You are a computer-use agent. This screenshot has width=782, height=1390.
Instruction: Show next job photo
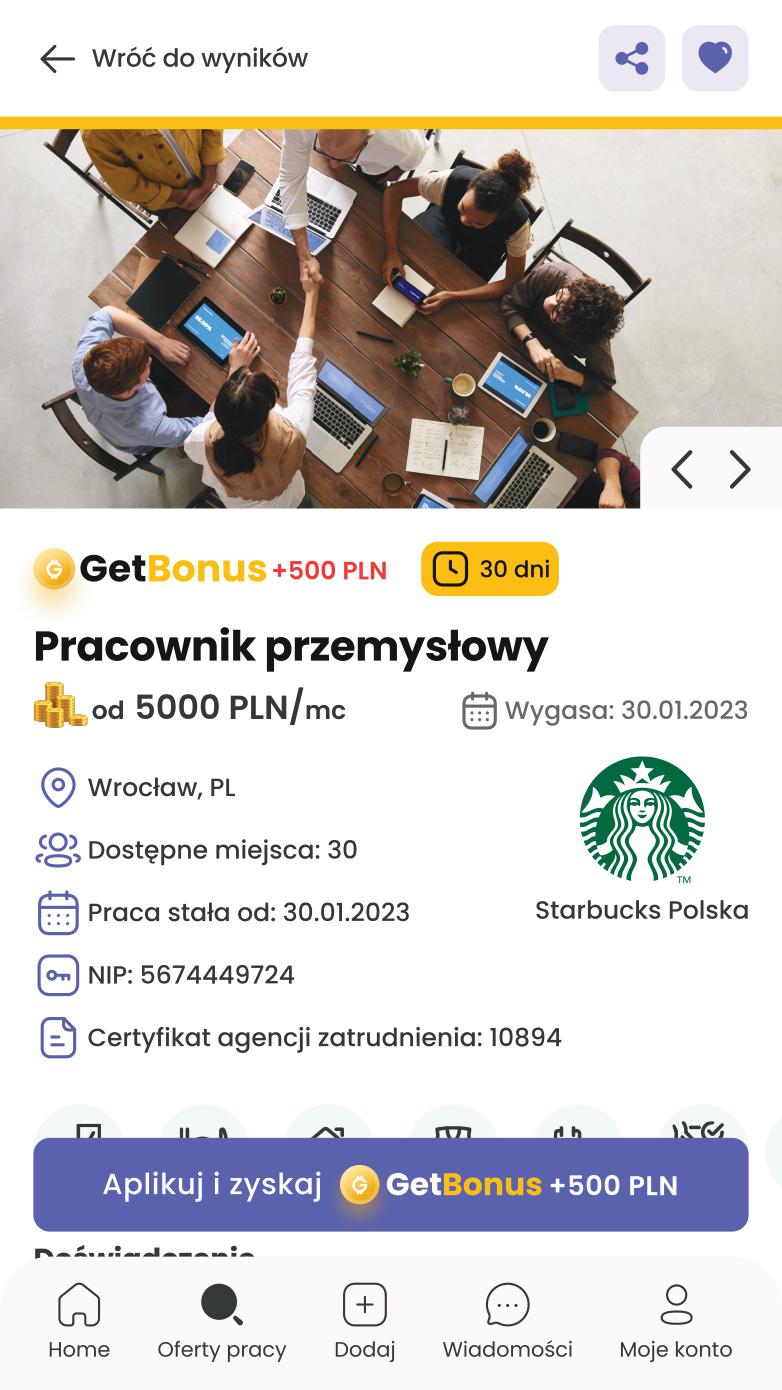(x=740, y=469)
